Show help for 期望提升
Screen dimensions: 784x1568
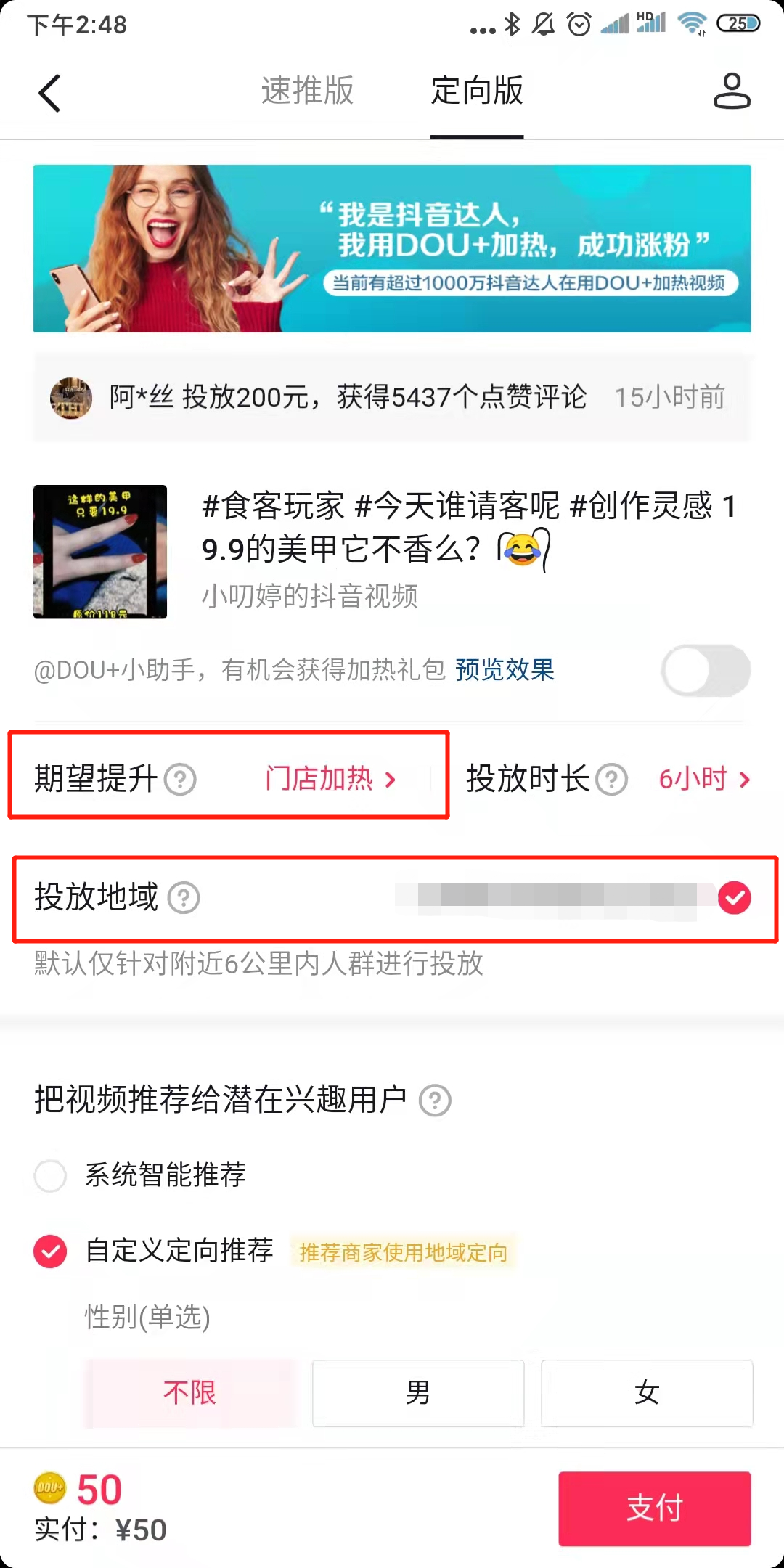[x=180, y=780]
